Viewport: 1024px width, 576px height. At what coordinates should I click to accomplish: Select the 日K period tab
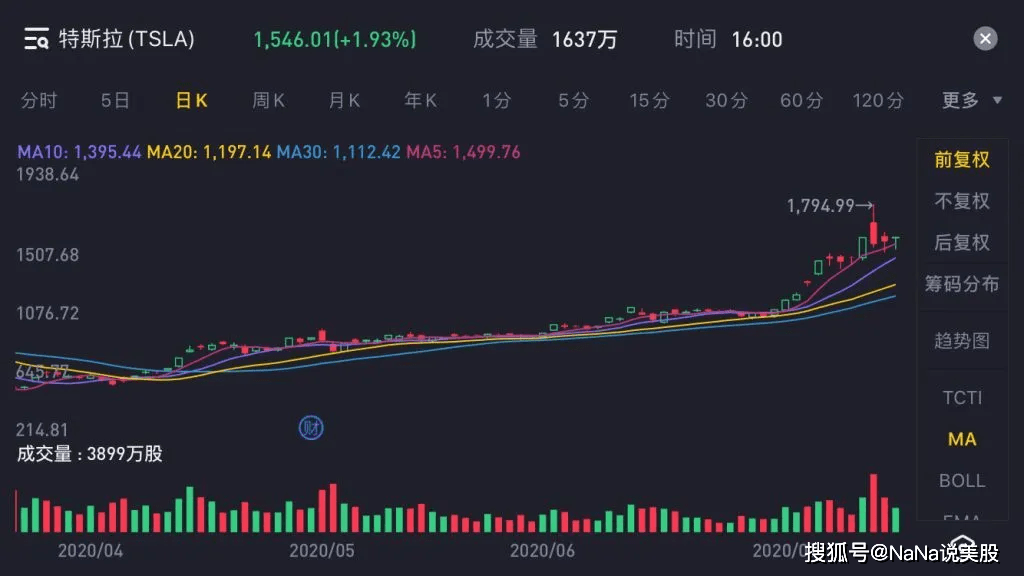191,100
